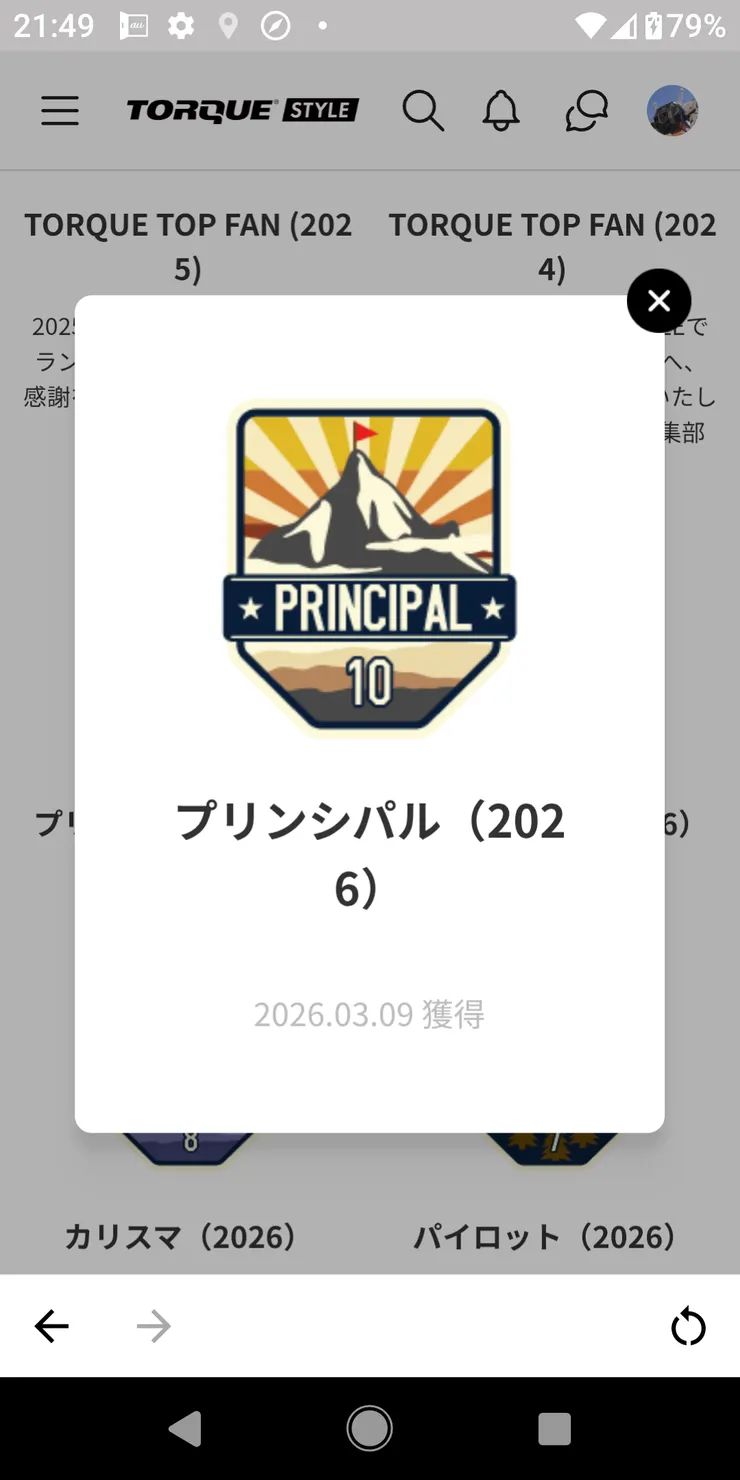Navigate back using the browser back arrow
Screen dimensions: 740x1480
tap(51, 1326)
